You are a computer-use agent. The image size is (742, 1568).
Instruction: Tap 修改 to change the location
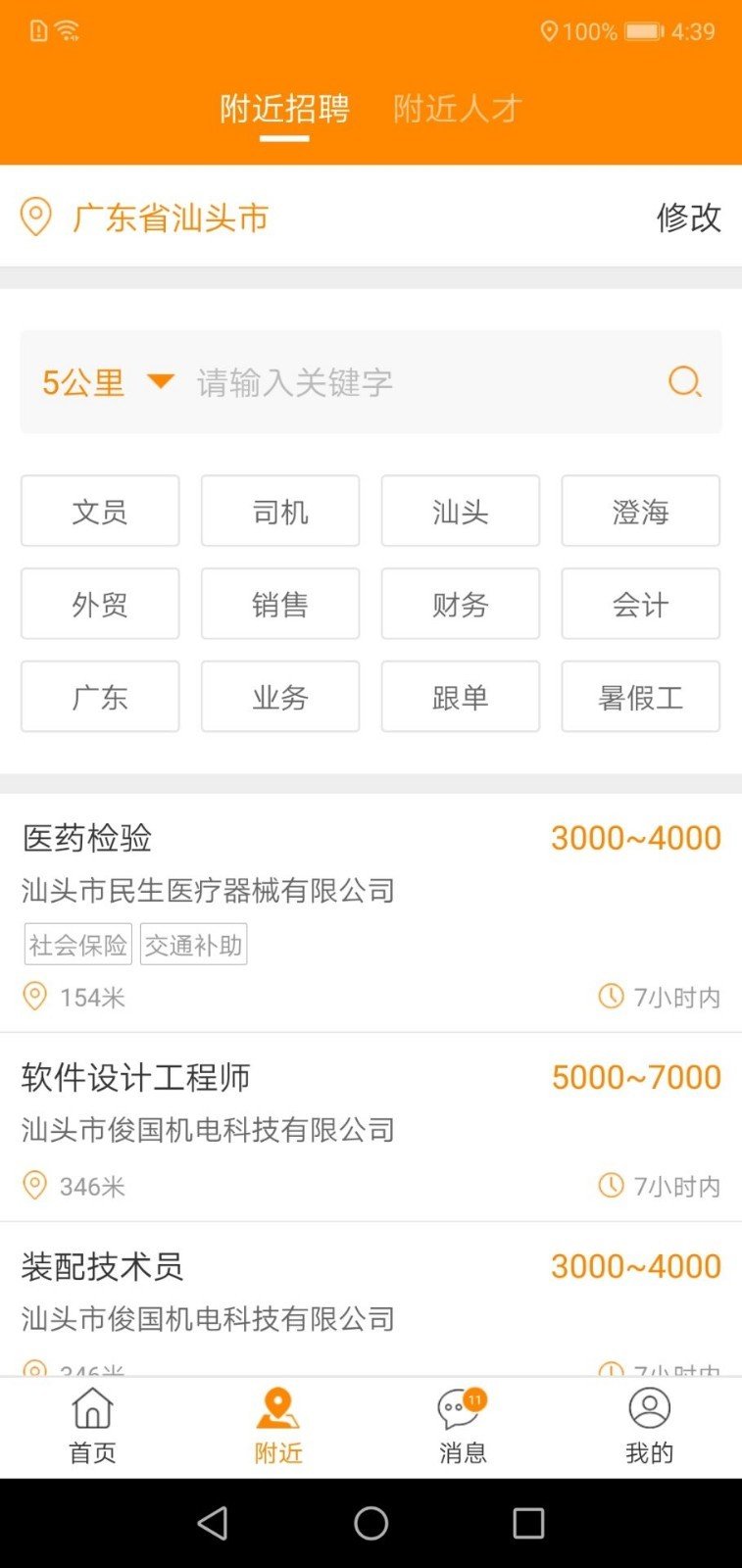tap(688, 218)
